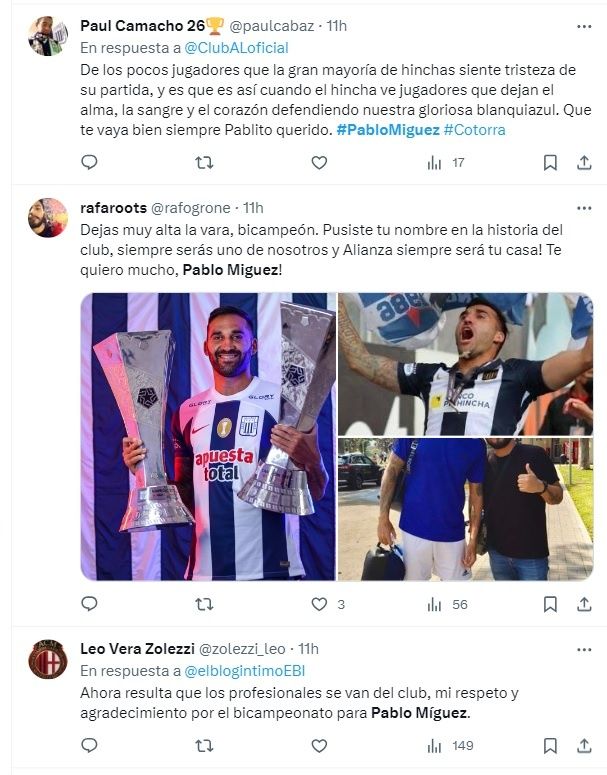Bookmark rafaroots' tweet
Viewport: 607px width, 775px height.
click(x=550, y=604)
